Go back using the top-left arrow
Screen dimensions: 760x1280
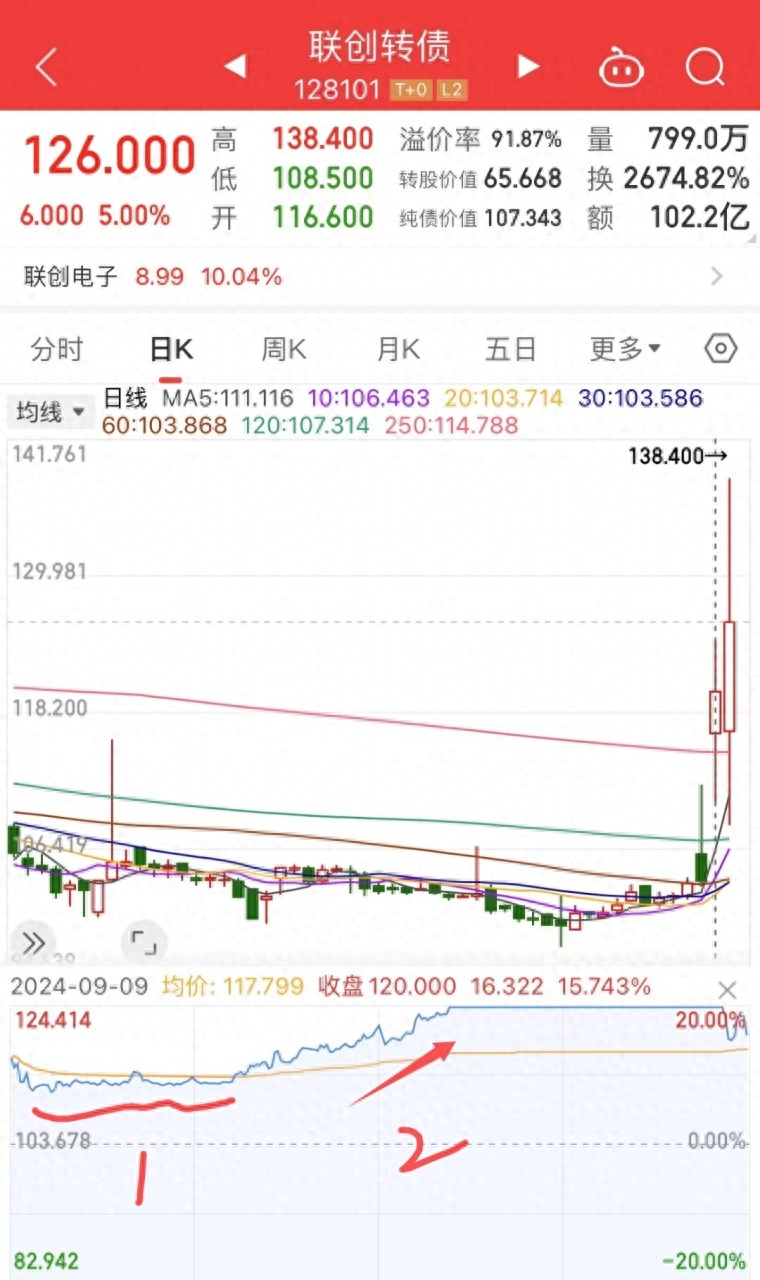[x=46, y=67]
